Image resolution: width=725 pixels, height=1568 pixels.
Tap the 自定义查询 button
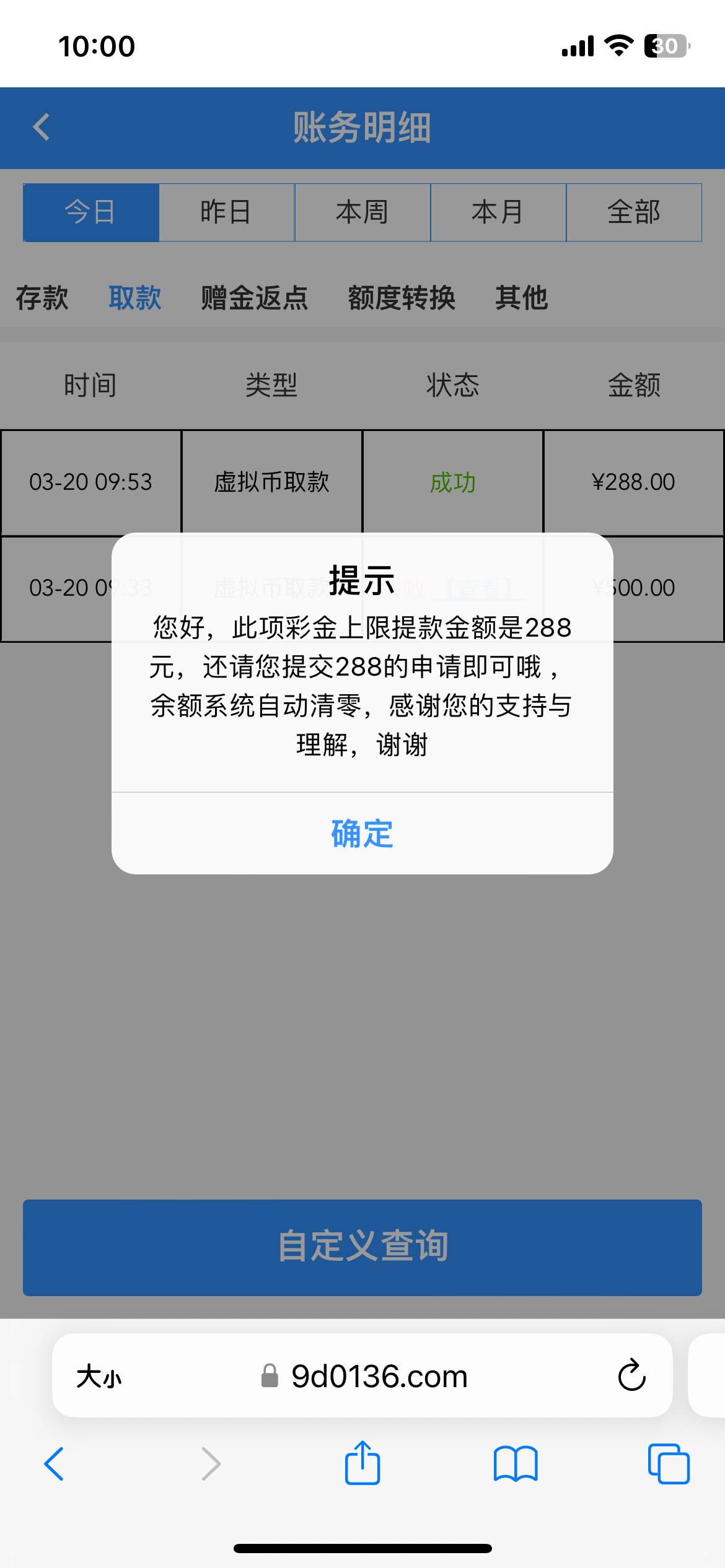(362, 1247)
